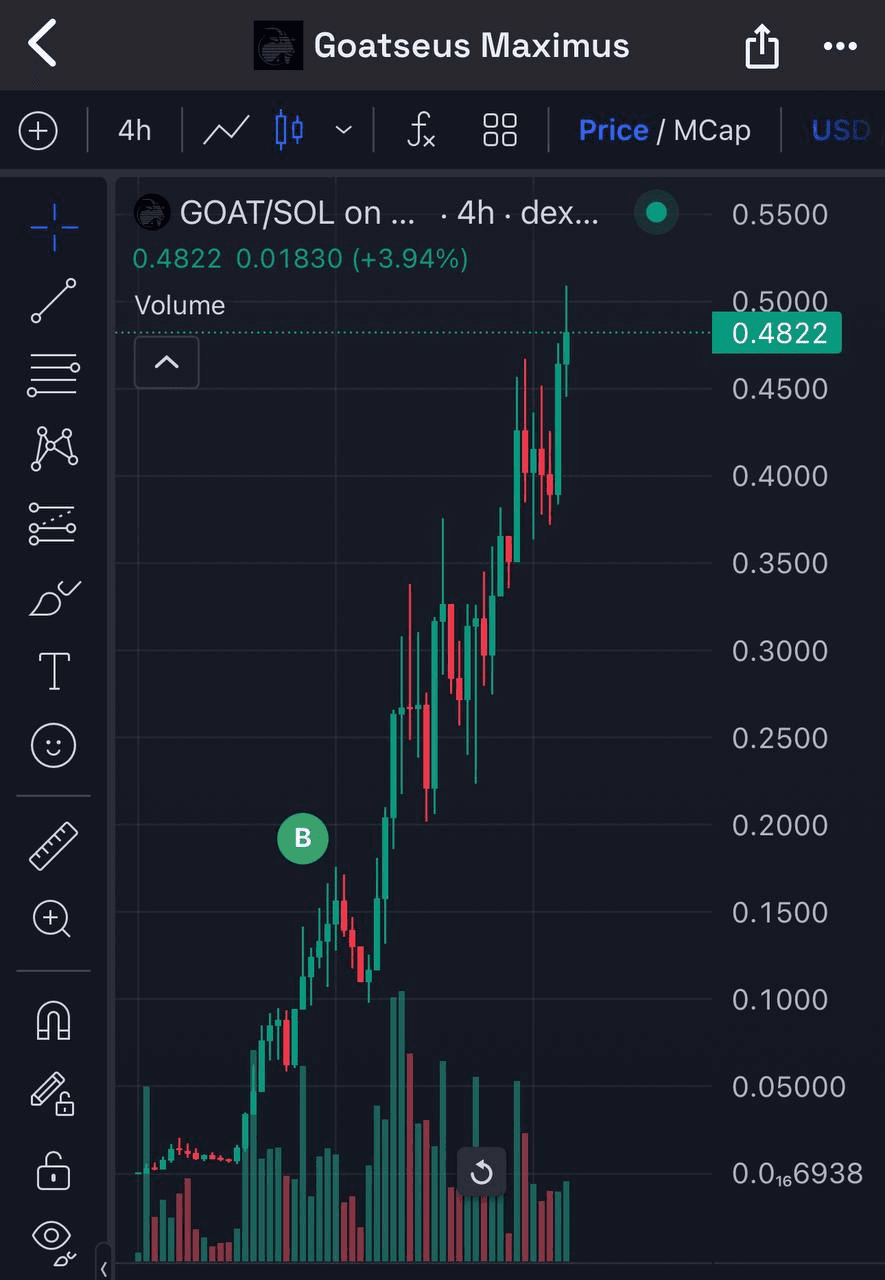Collapse the indicator legend with the chevron

(x=166, y=363)
